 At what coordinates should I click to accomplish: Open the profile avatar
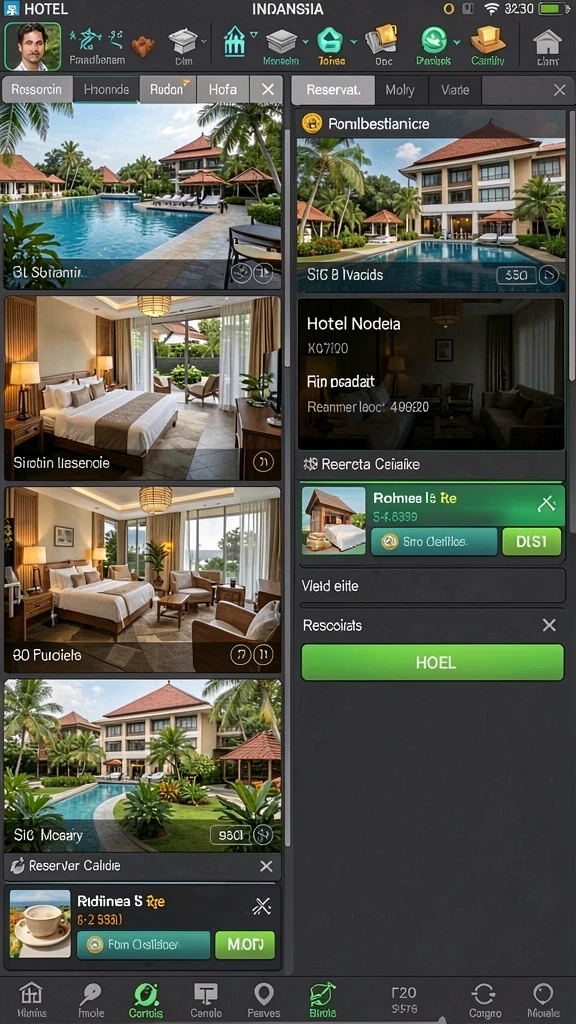point(33,46)
